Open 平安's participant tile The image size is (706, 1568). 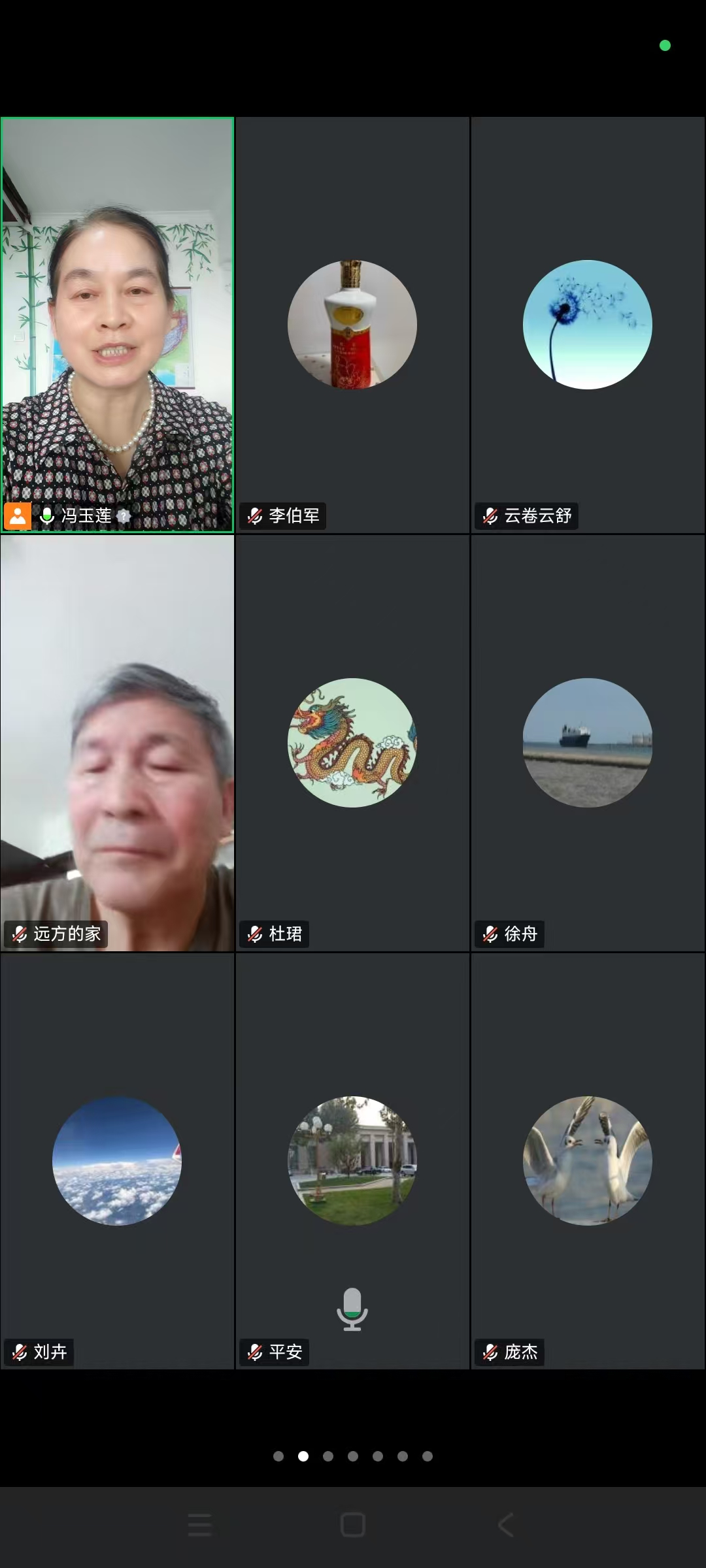coord(352,1161)
